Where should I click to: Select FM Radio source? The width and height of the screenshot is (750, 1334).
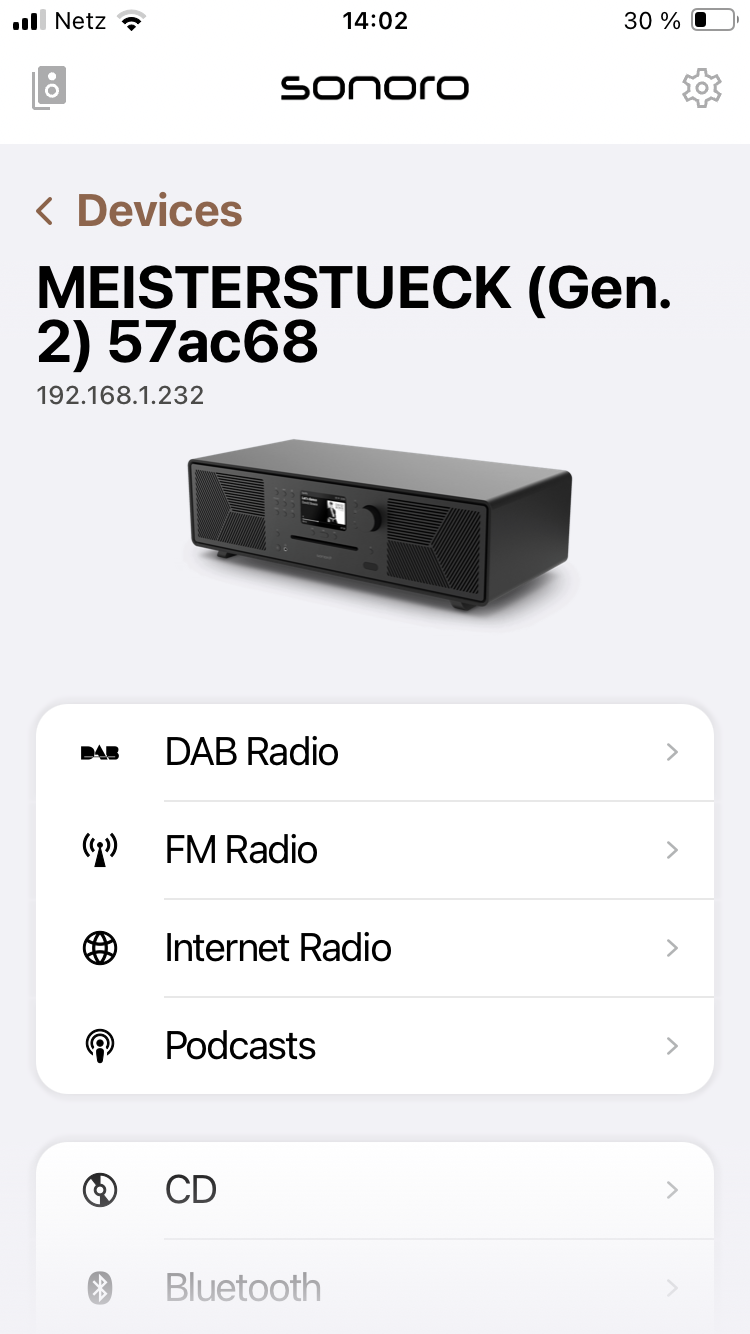pyautogui.click(x=375, y=850)
